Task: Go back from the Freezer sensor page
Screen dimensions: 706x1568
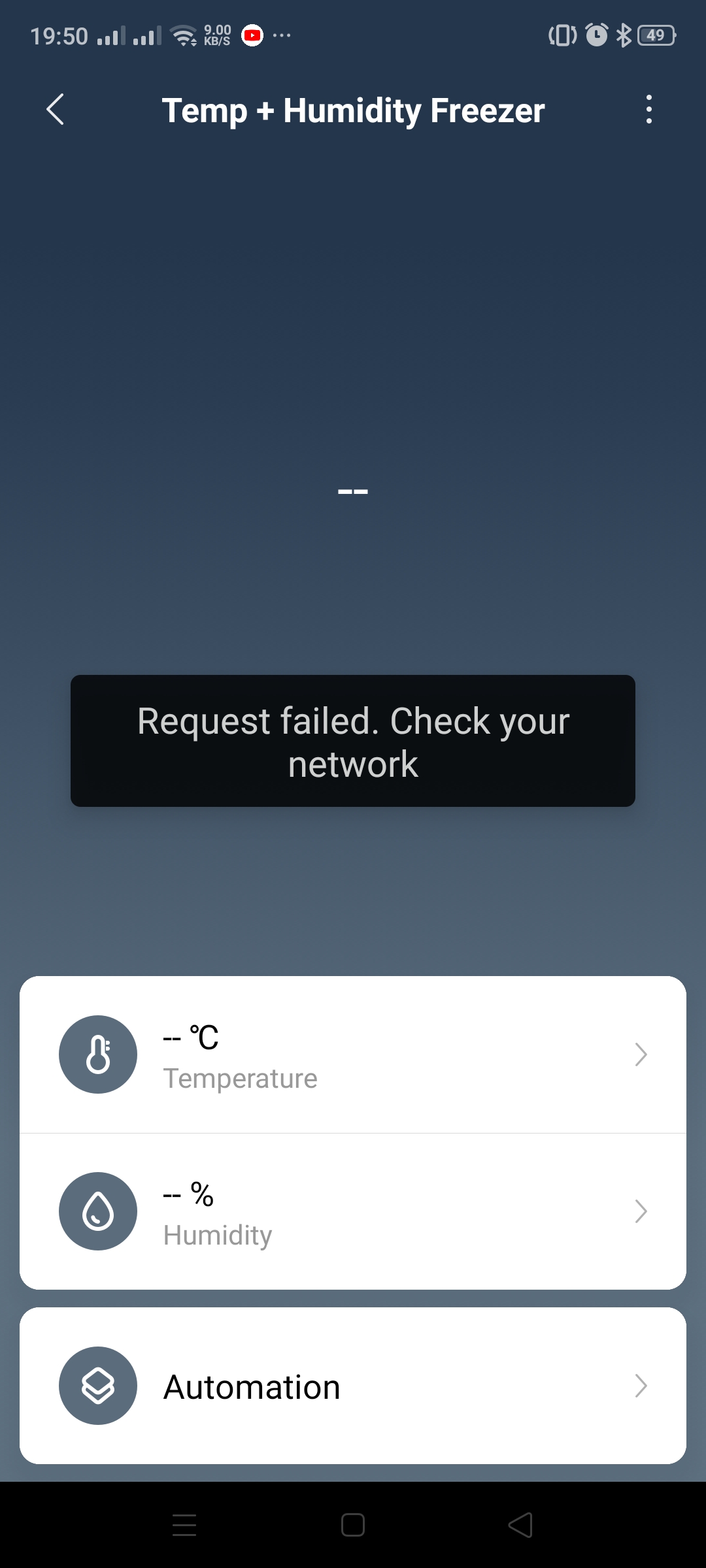Action: [56, 109]
